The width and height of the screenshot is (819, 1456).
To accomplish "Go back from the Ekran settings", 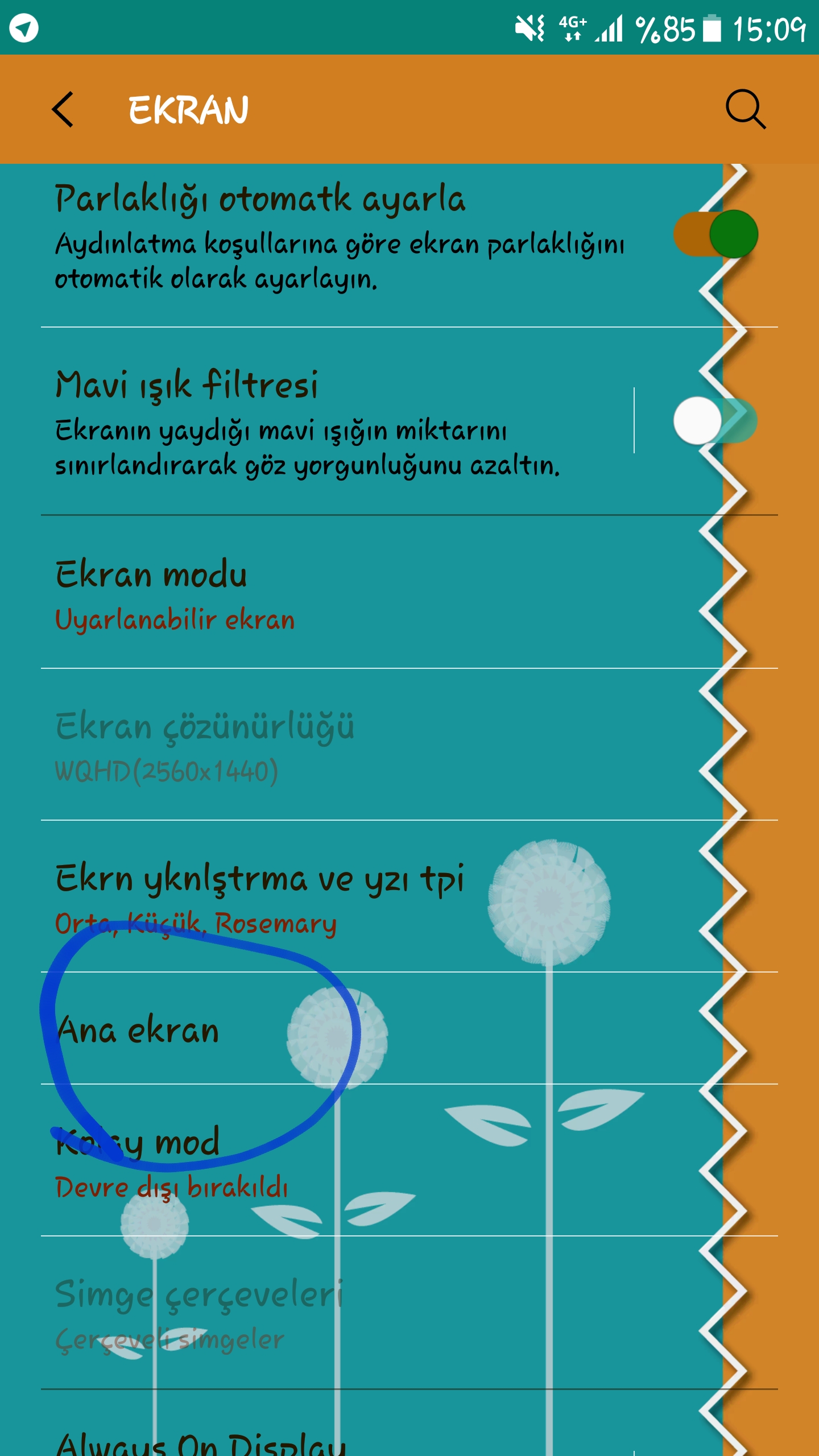I will click(63, 109).
